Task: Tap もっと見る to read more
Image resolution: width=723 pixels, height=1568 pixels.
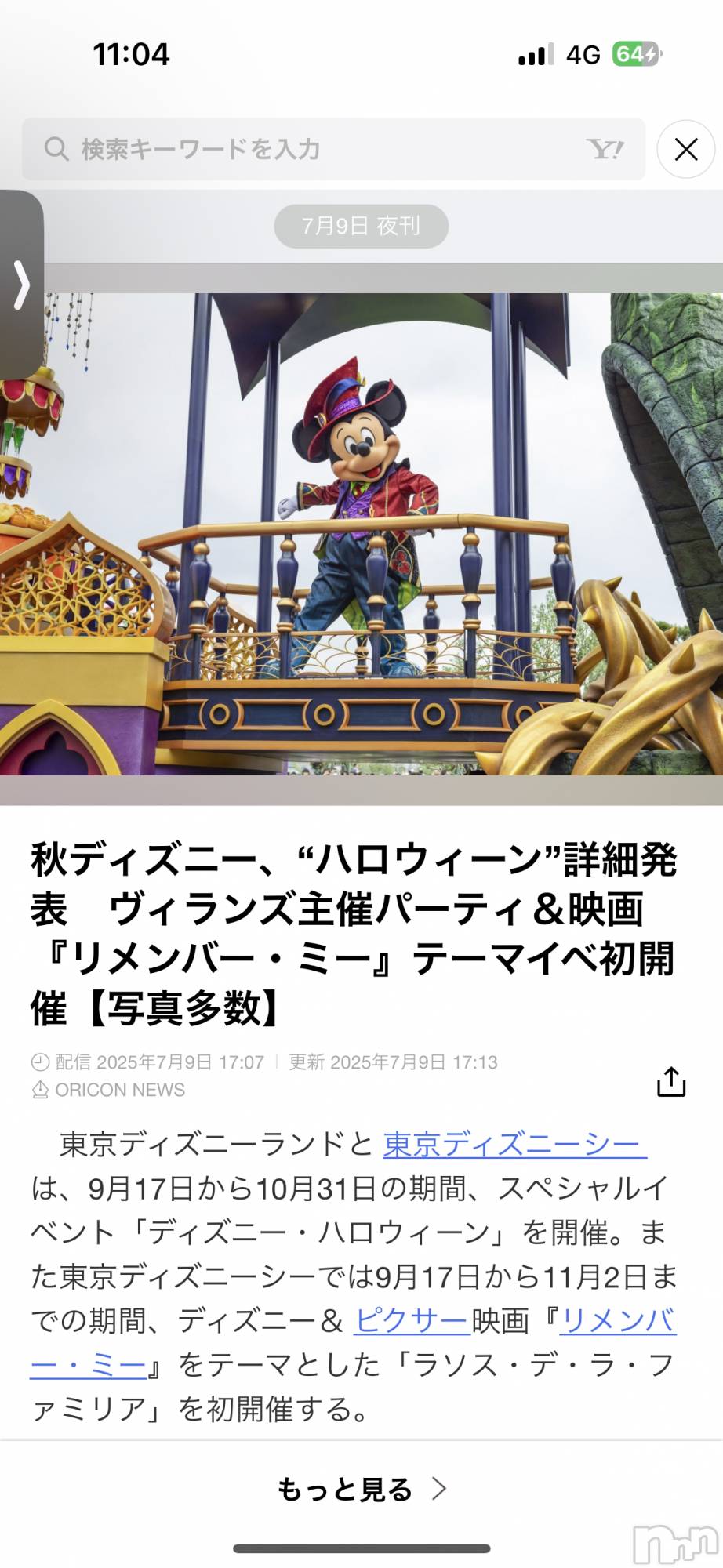Action: click(361, 1489)
